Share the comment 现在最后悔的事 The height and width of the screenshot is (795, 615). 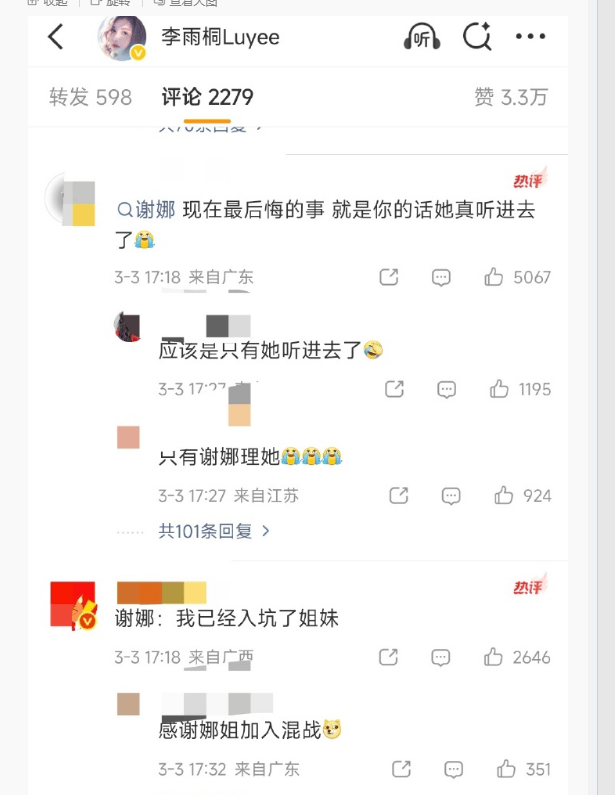click(389, 277)
